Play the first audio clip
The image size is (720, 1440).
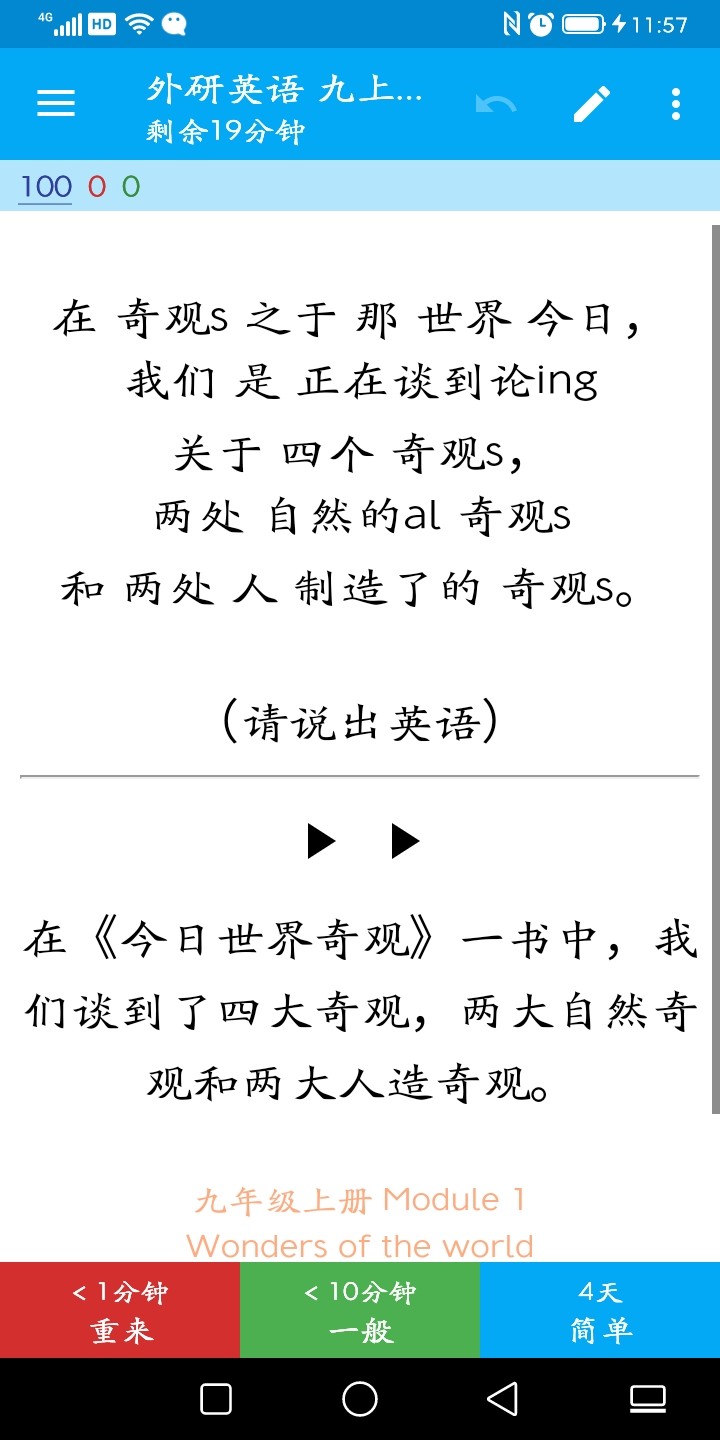321,841
